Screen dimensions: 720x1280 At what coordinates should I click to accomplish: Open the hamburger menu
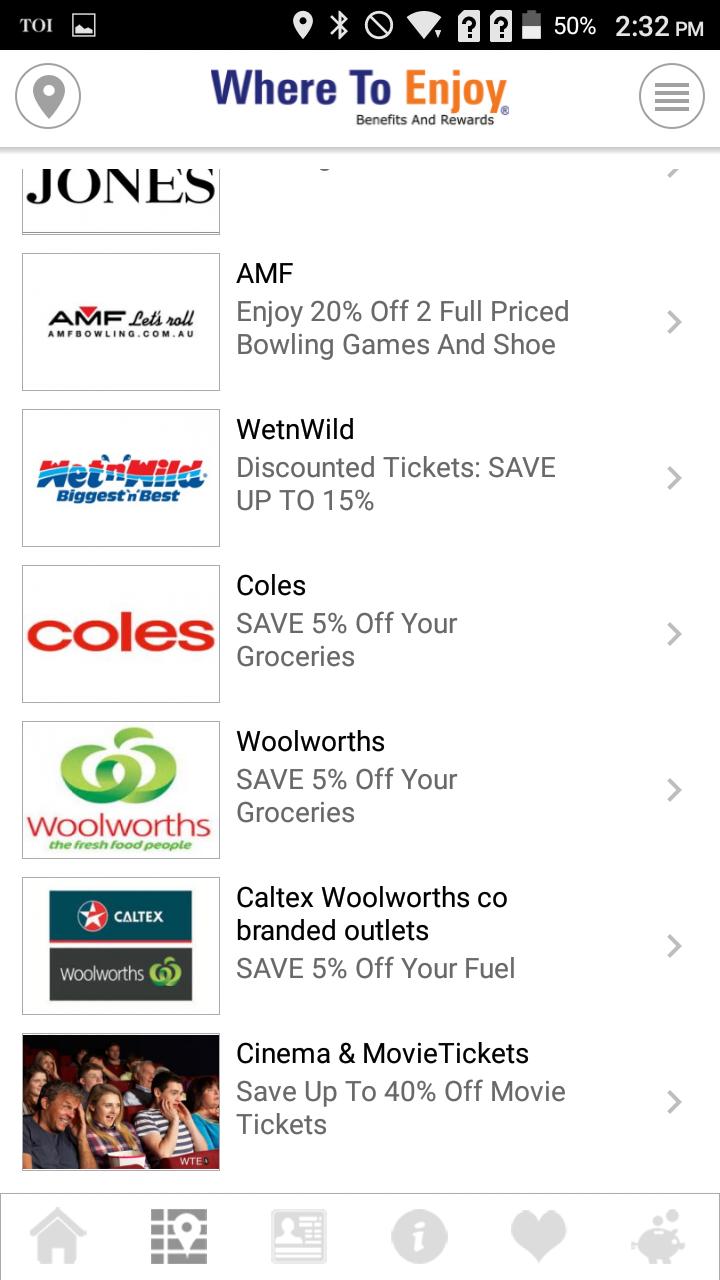point(671,97)
